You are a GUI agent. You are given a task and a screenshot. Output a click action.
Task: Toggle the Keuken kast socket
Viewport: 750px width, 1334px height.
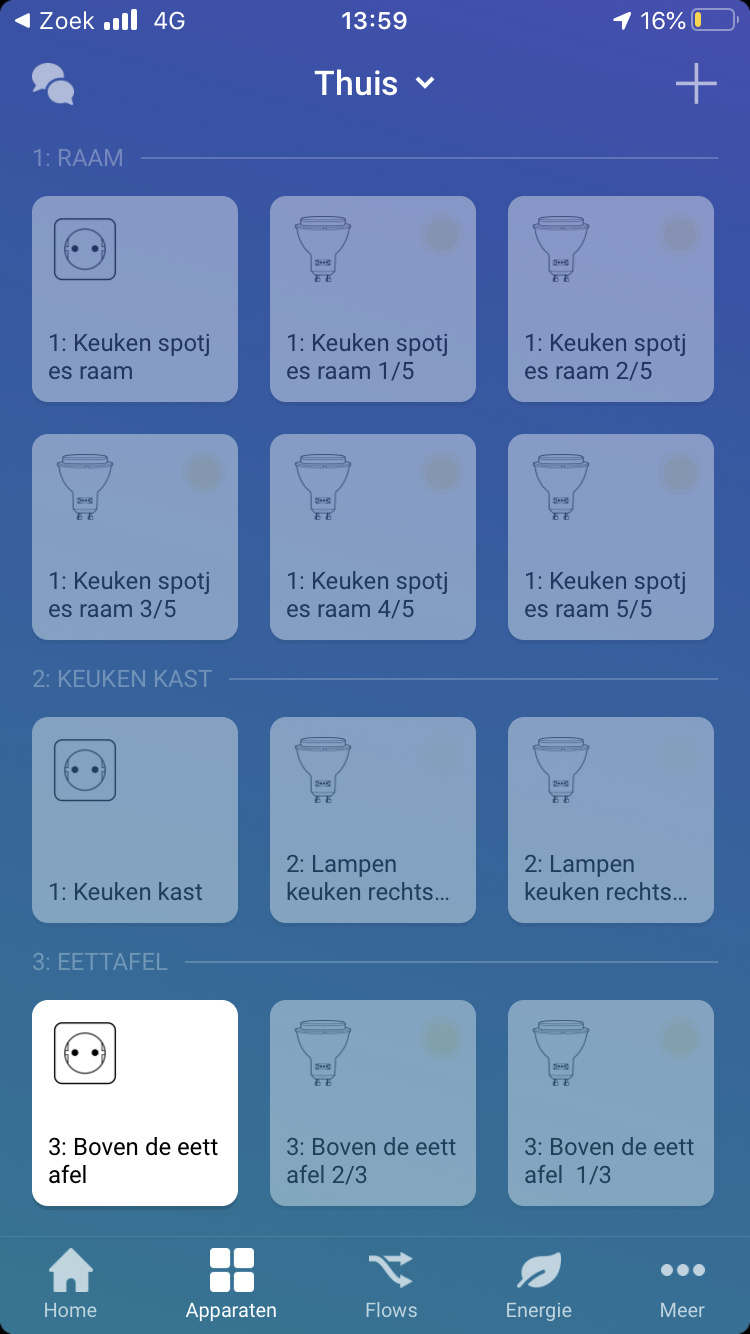(x=135, y=820)
